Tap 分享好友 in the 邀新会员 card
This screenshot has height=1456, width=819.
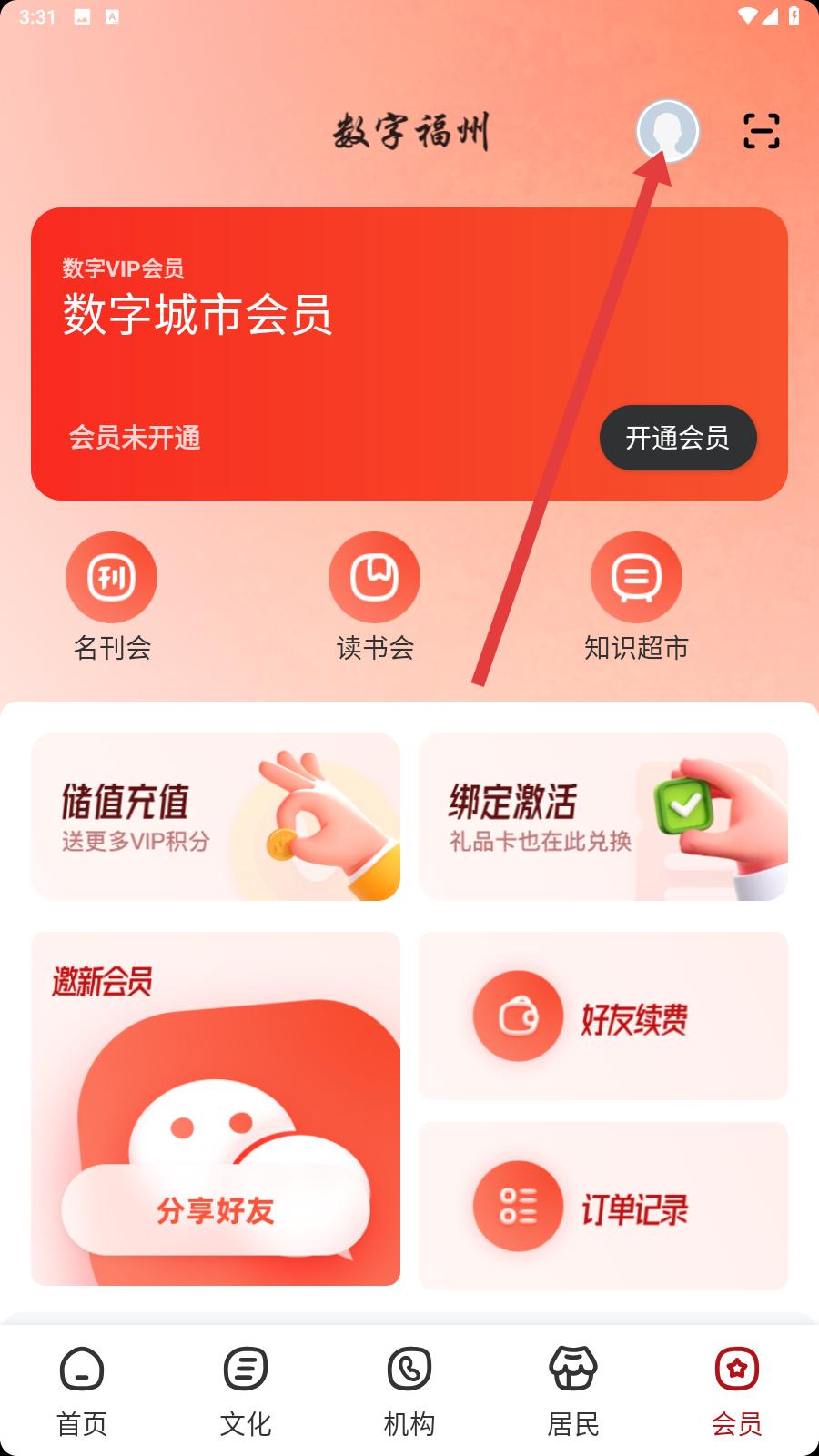[x=216, y=1210]
